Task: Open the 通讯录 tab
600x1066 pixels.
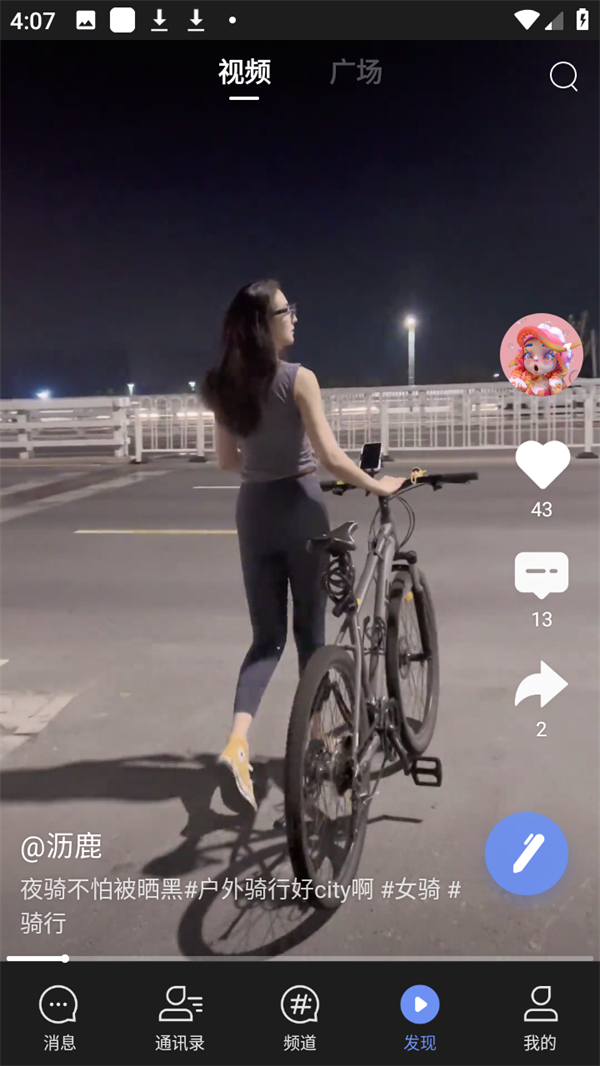Action: pyautogui.click(x=180, y=1015)
